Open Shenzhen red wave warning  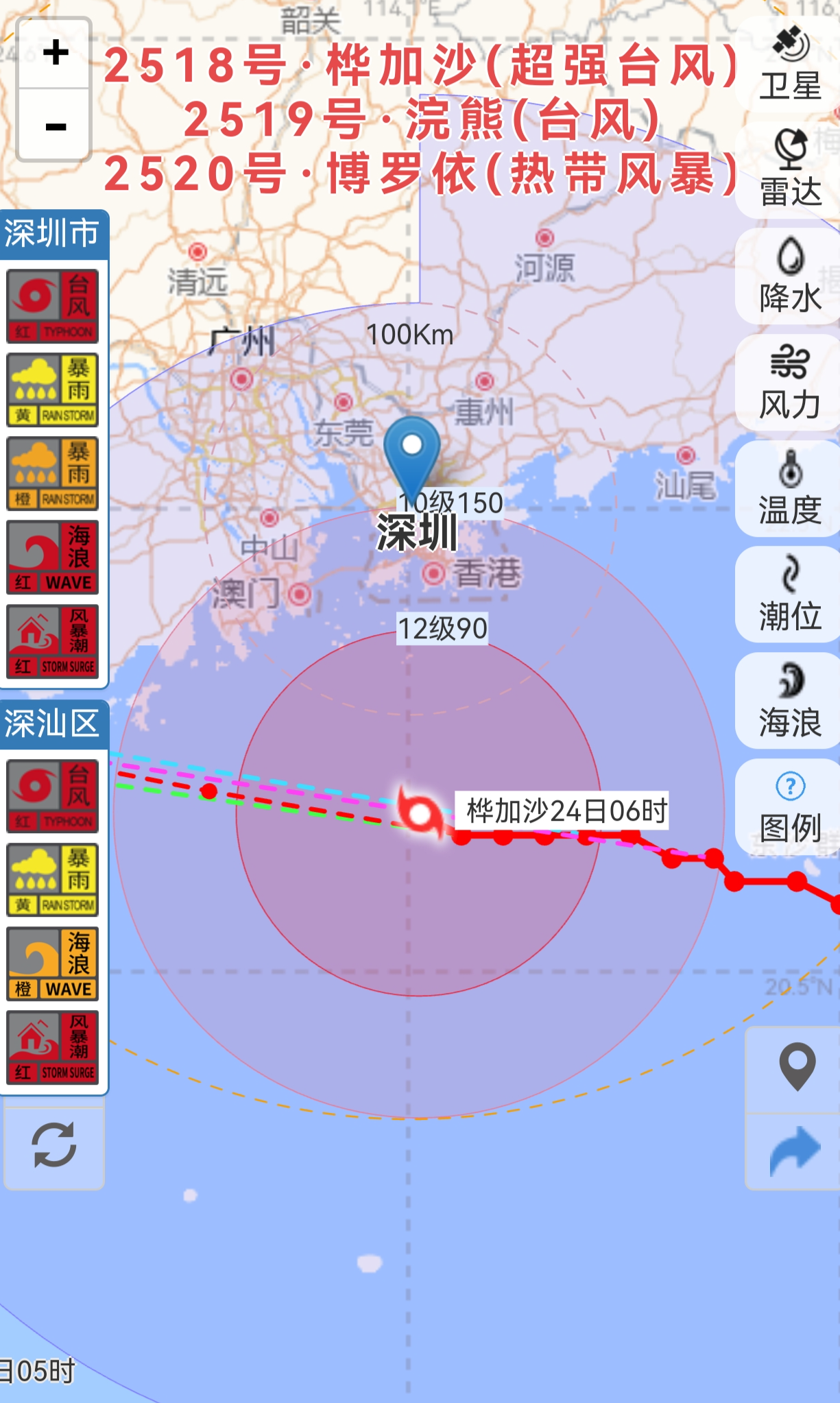coord(53,557)
